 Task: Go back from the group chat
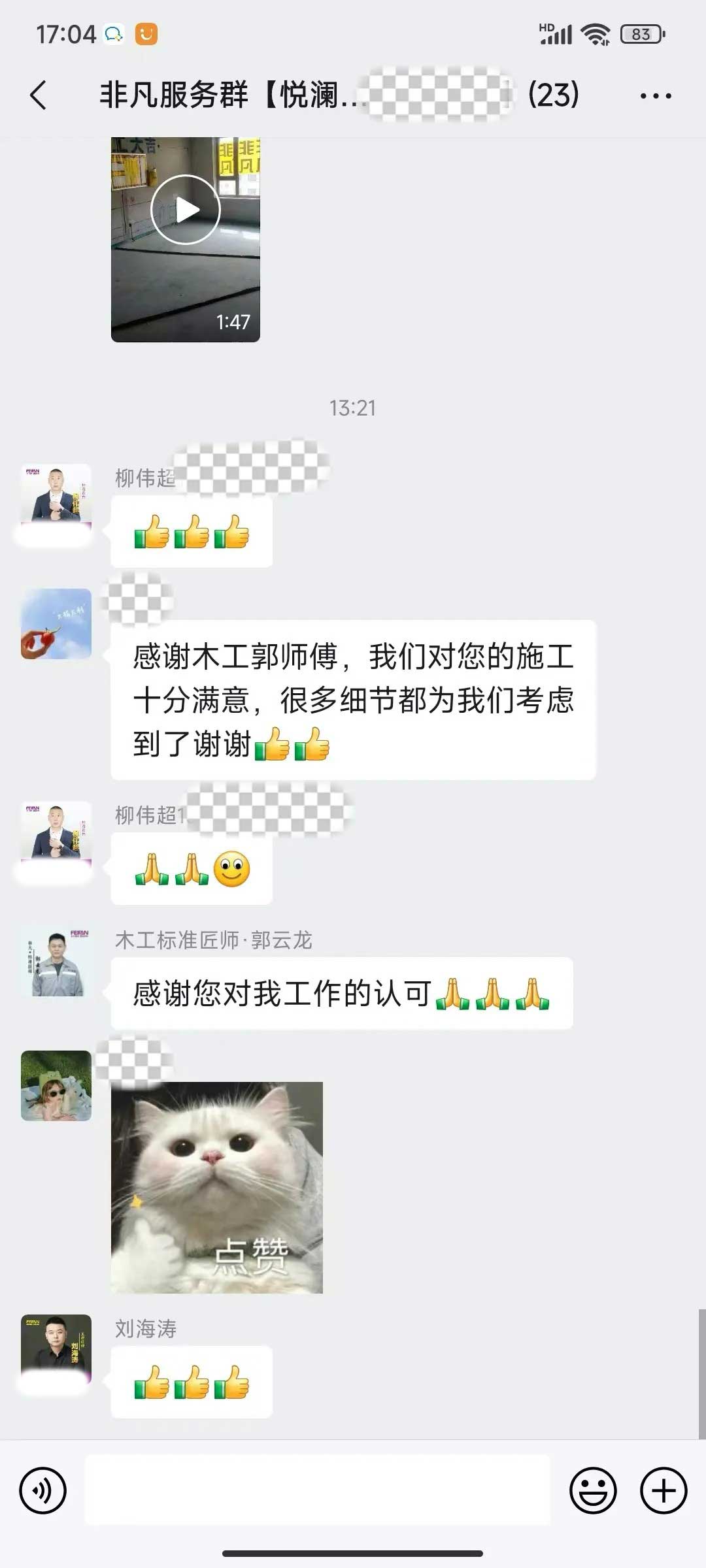(x=39, y=95)
